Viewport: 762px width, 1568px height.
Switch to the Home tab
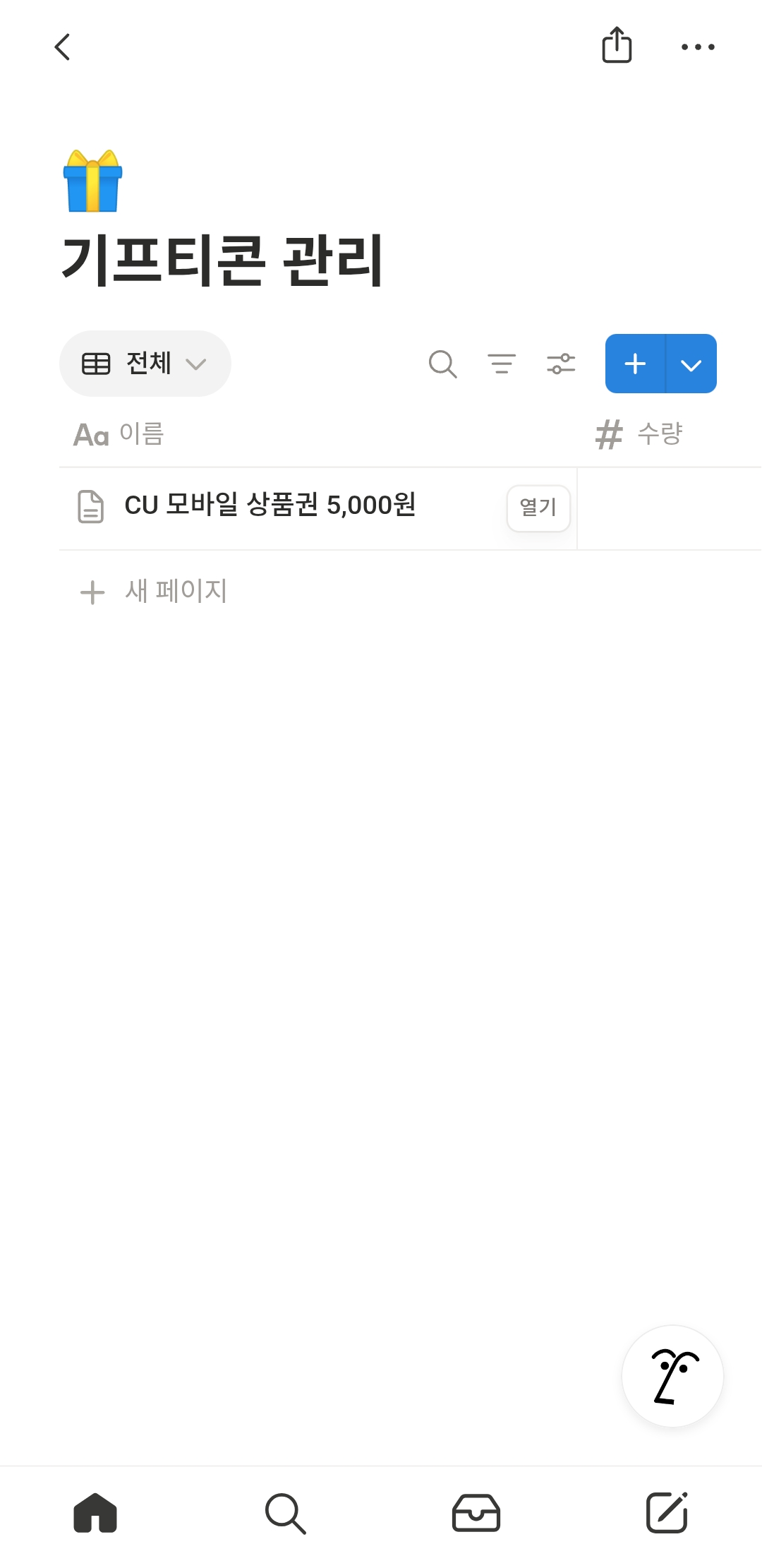click(95, 1513)
